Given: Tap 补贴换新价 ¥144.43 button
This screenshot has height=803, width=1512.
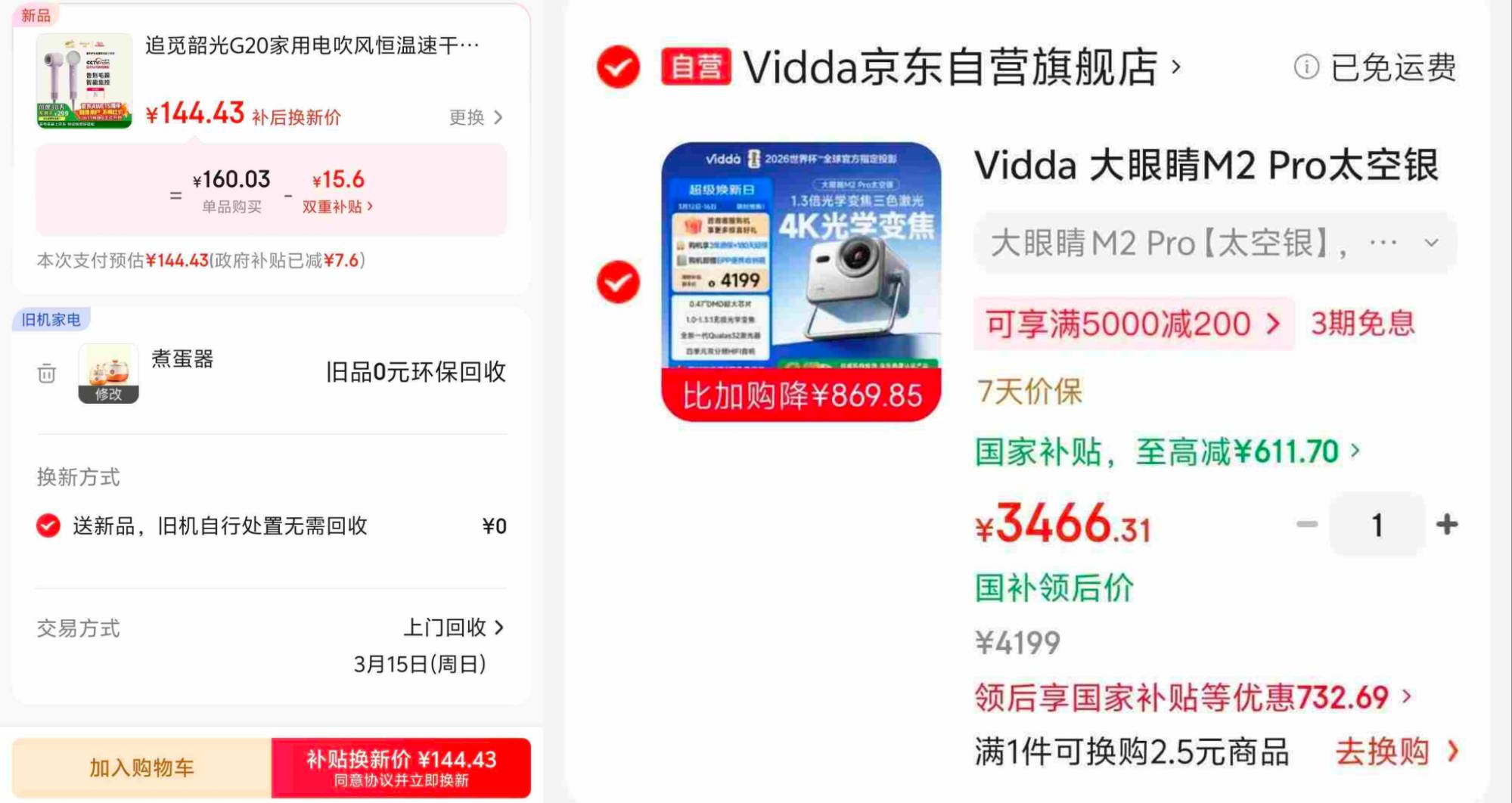Looking at the screenshot, I should pyautogui.click(x=401, y=767).
